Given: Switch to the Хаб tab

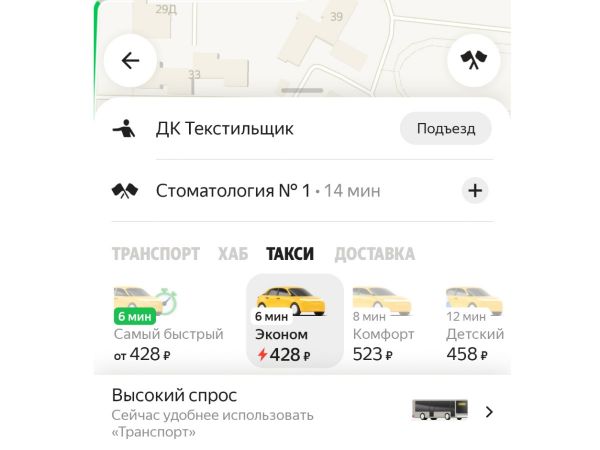Looking at the screenshot, I should point(233,254).
